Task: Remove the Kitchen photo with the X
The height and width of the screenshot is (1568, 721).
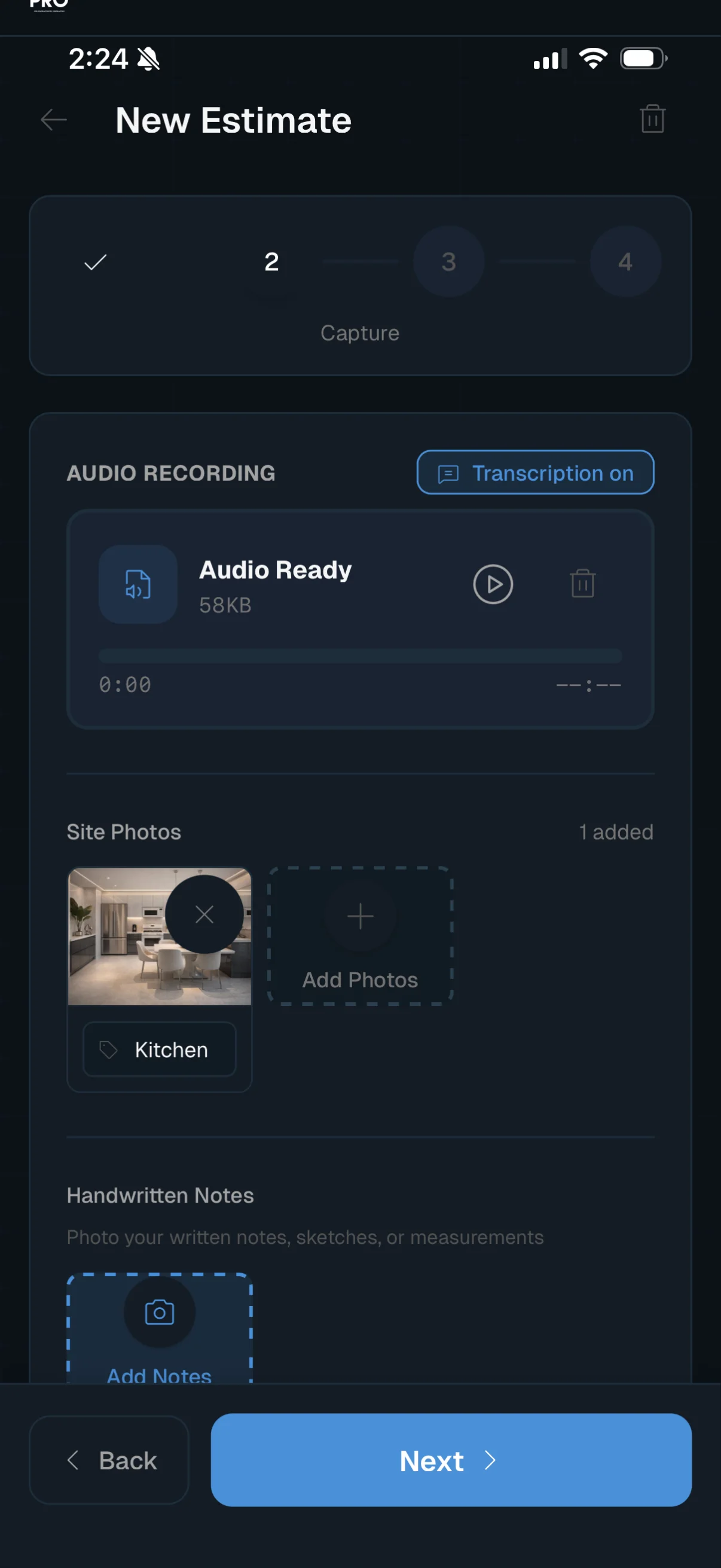Action: (204, 914)
